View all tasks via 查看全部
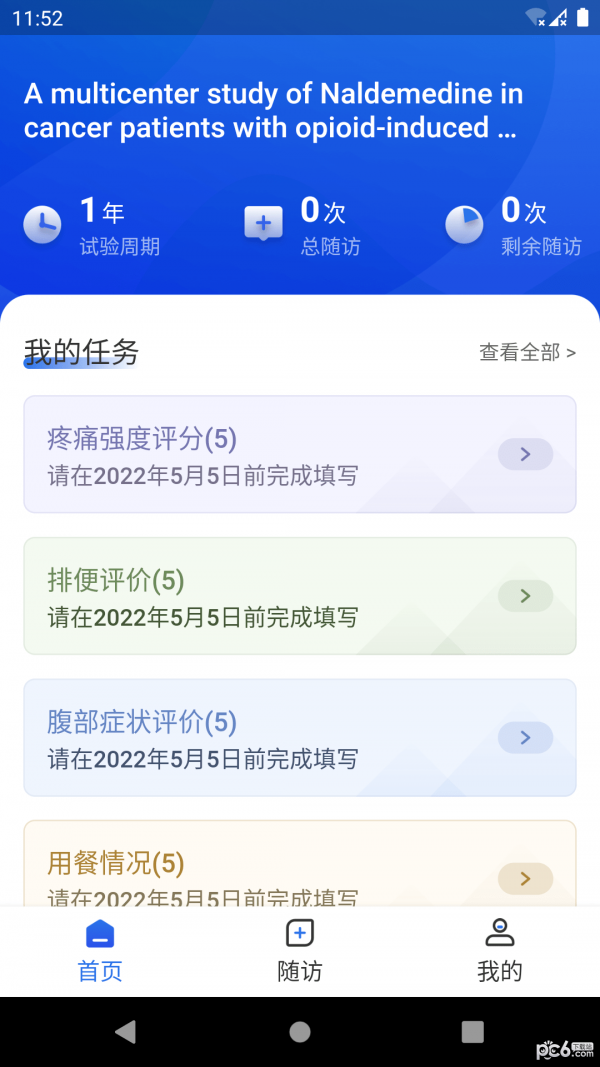 click(527, 352)
